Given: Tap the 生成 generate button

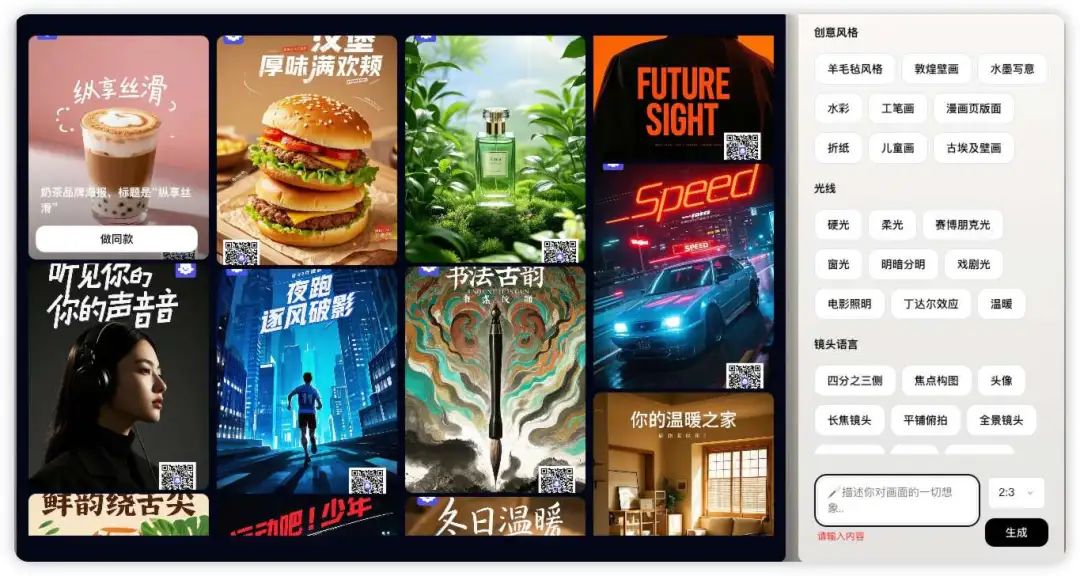Looking at the screenshot, I should pyautogui.click(x=1016, y=532).
